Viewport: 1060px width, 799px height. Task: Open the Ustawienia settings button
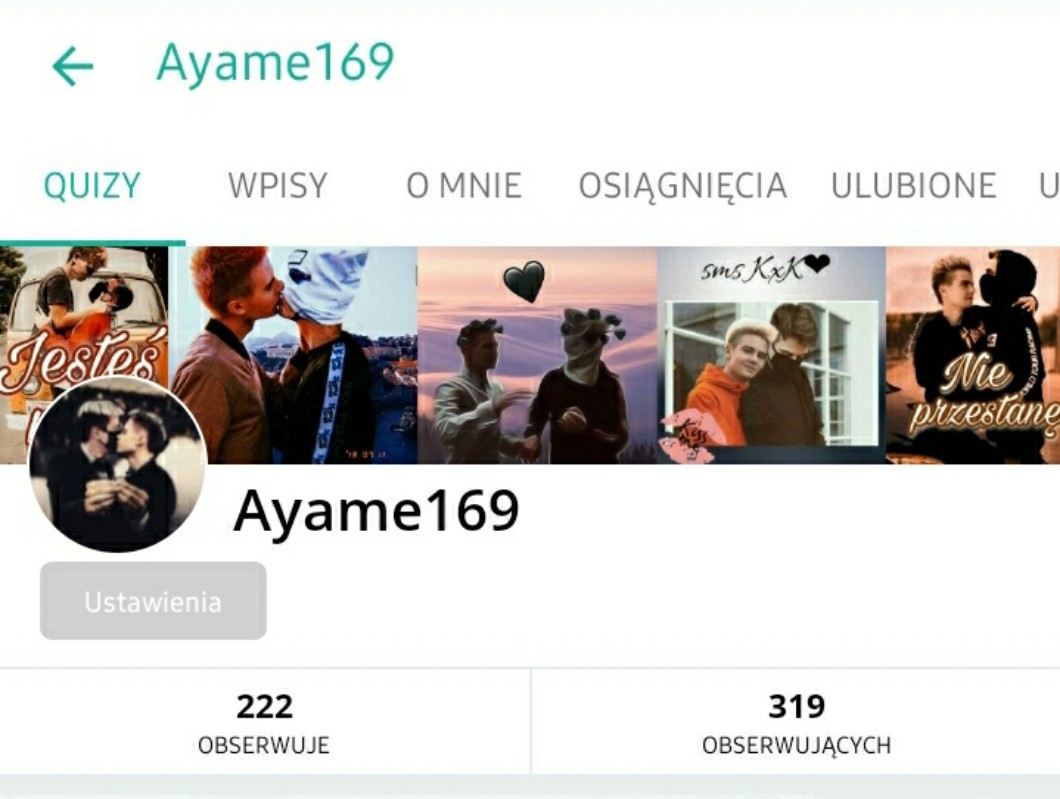[x=153, y=602]
